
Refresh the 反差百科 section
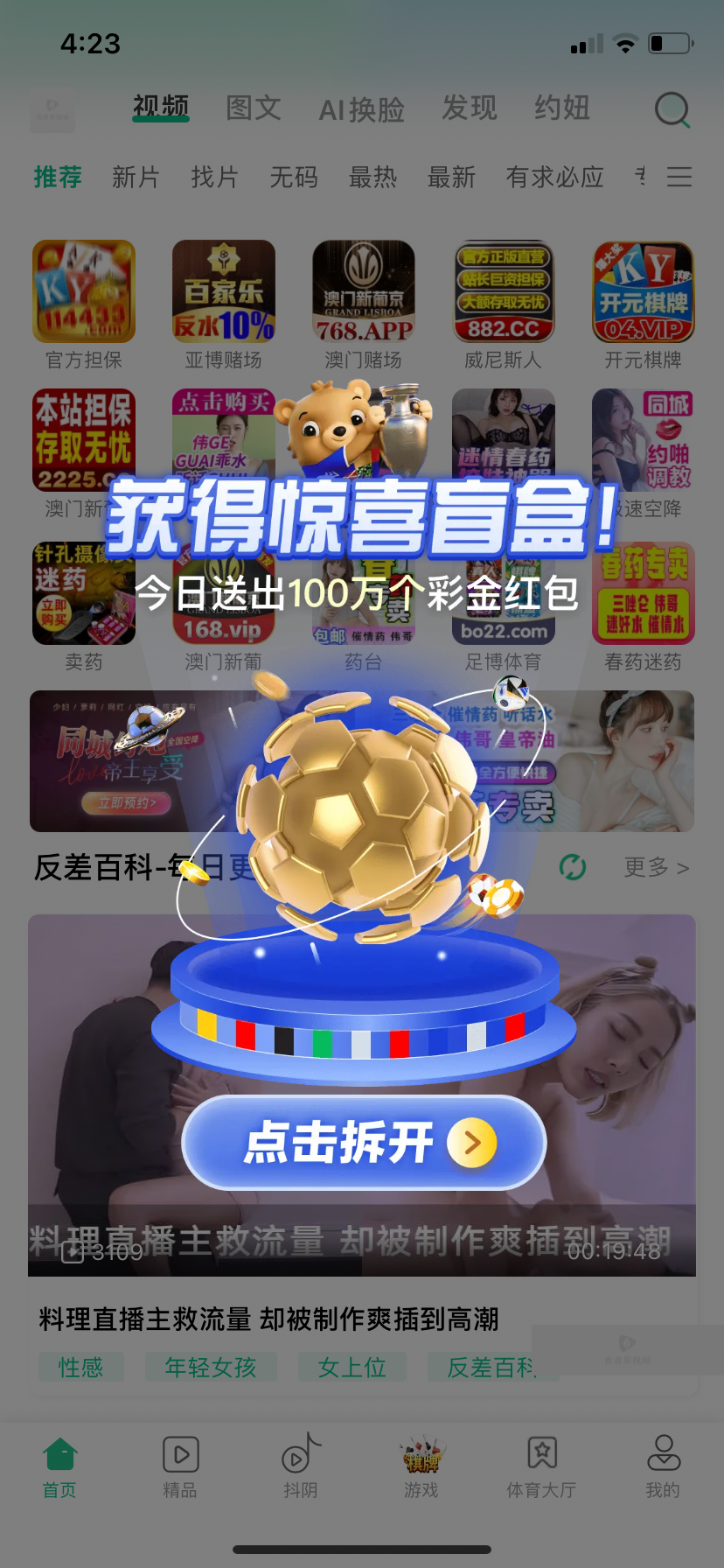click(573, 867)
